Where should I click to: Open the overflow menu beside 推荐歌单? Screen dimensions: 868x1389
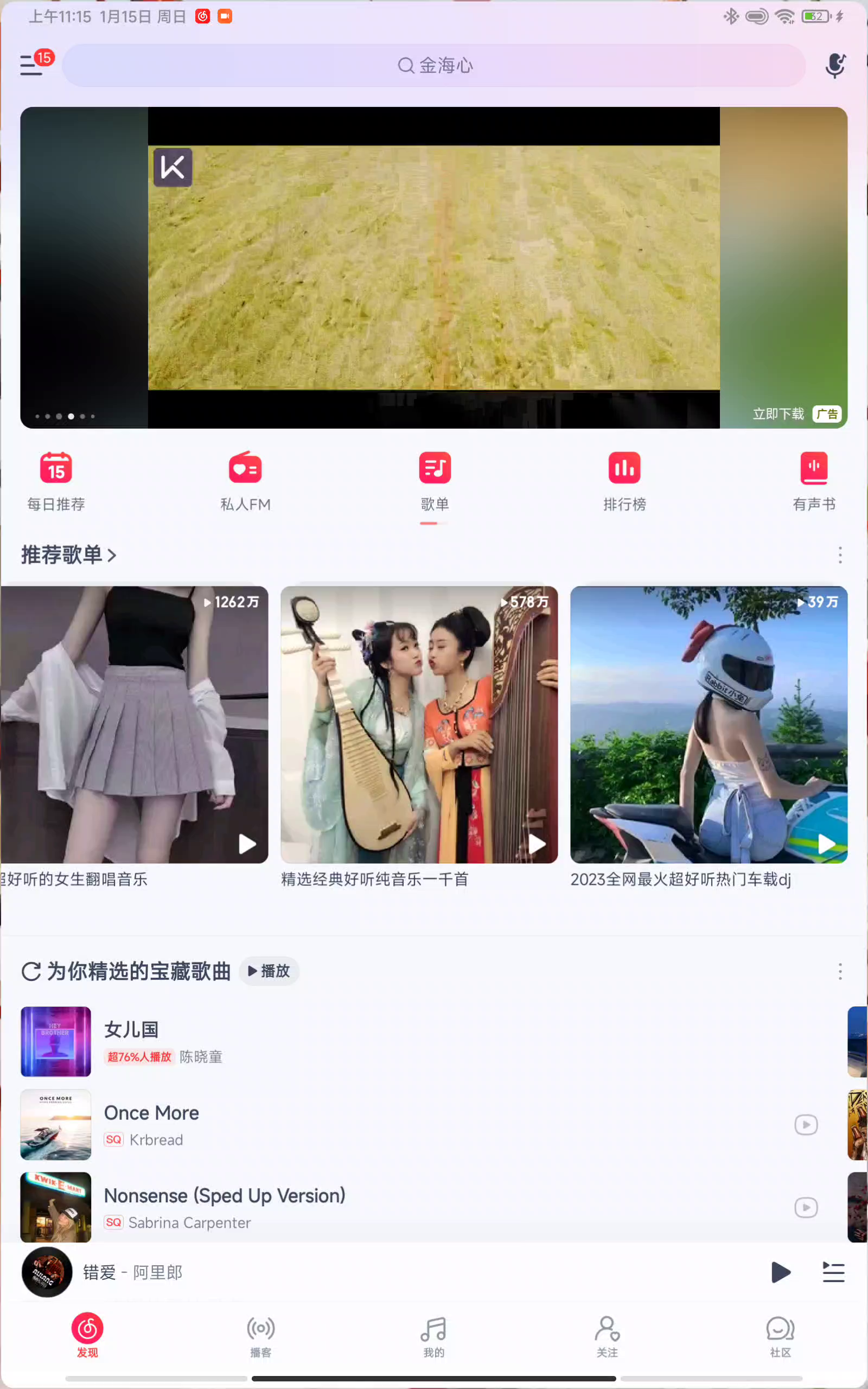pyautogui.click(x=840, y=555)
